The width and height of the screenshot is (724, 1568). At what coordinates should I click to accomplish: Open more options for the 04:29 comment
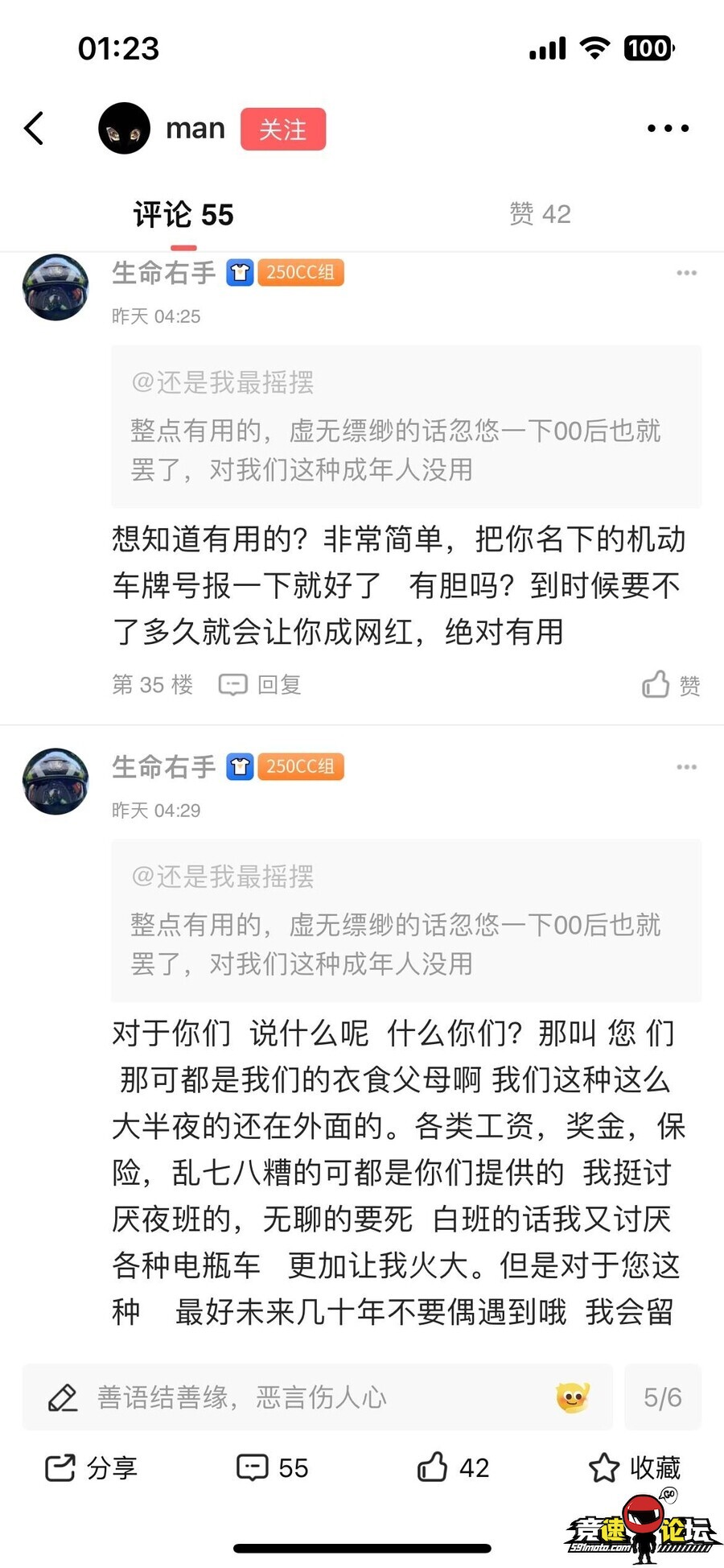[x=686, y=768]
